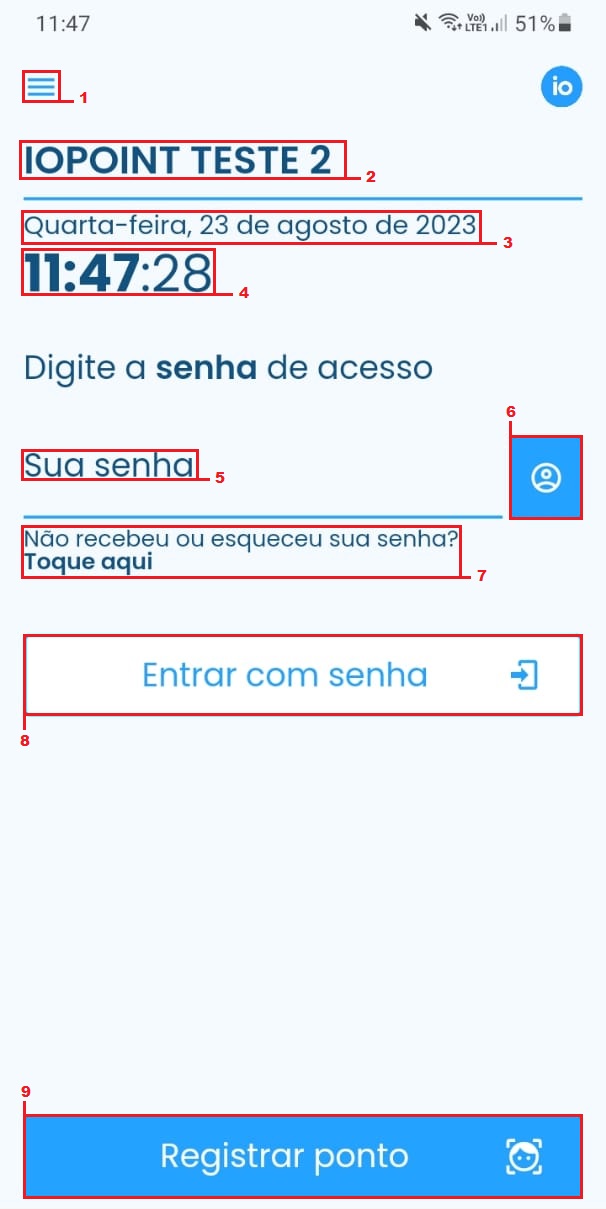The width and height of the screenshot is (606, 1209).
Task: Tap the blue user profile icon button
Action: (545, 477)
